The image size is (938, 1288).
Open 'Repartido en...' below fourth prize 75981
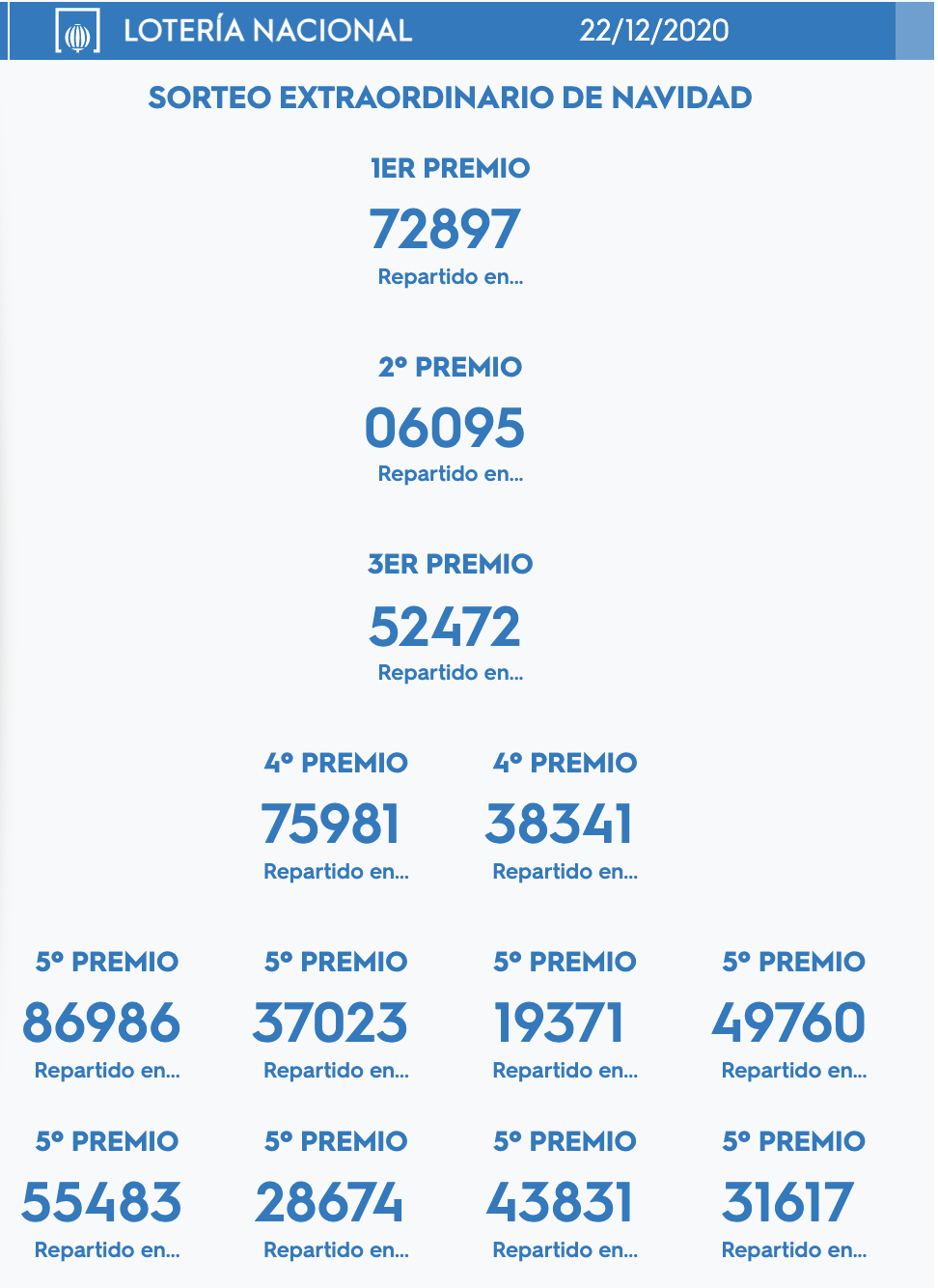click(x=336, y=872)
